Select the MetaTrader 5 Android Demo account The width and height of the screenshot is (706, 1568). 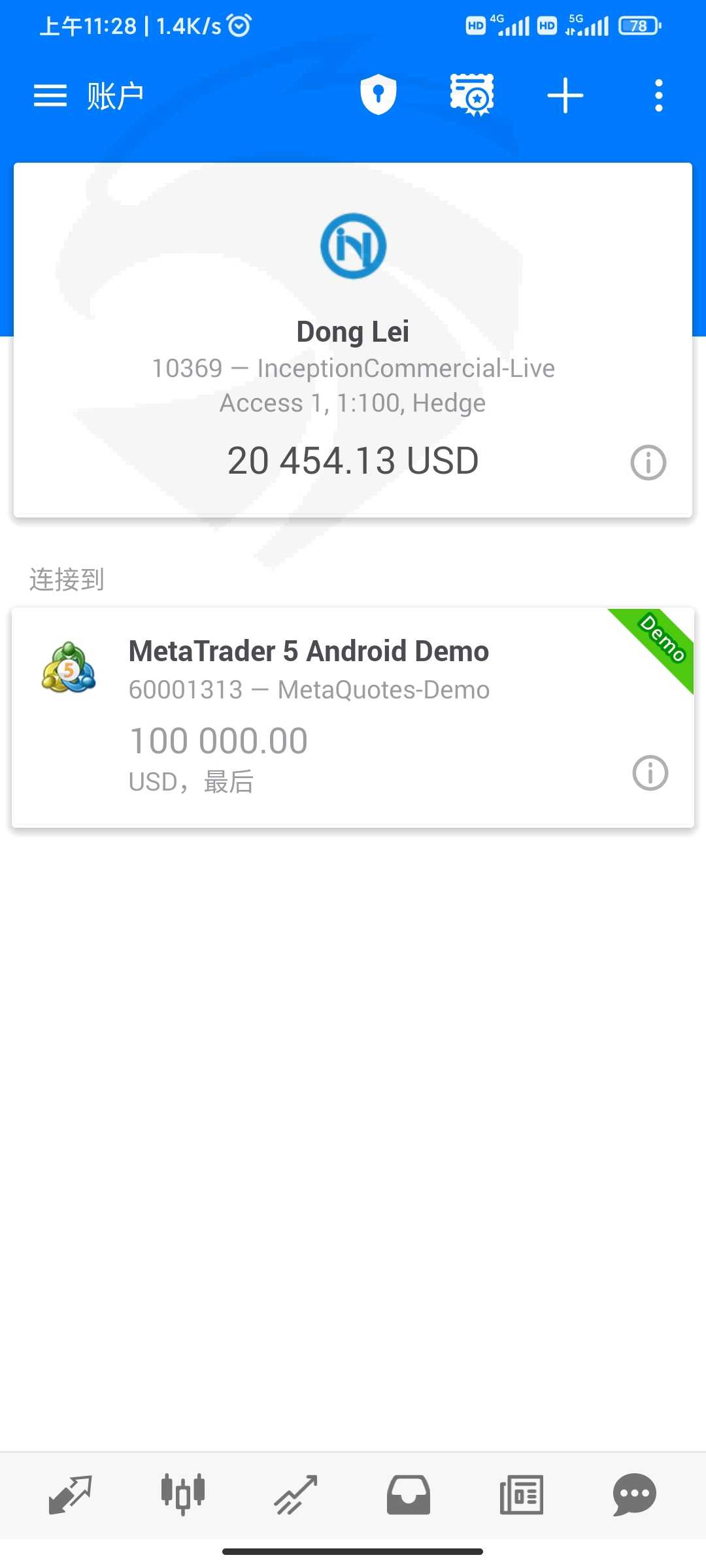353,717
